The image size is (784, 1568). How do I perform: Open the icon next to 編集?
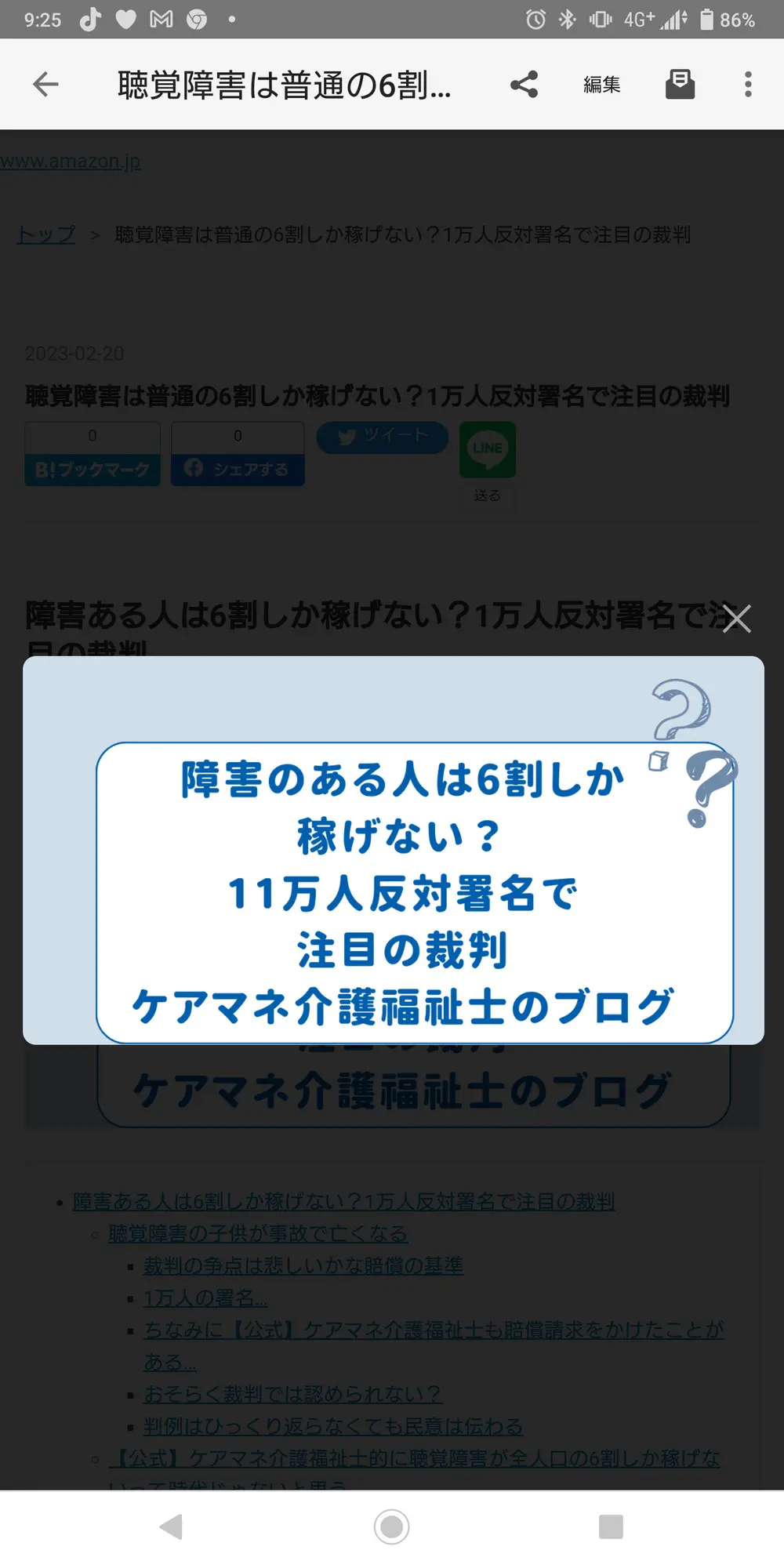coord(680,84)
